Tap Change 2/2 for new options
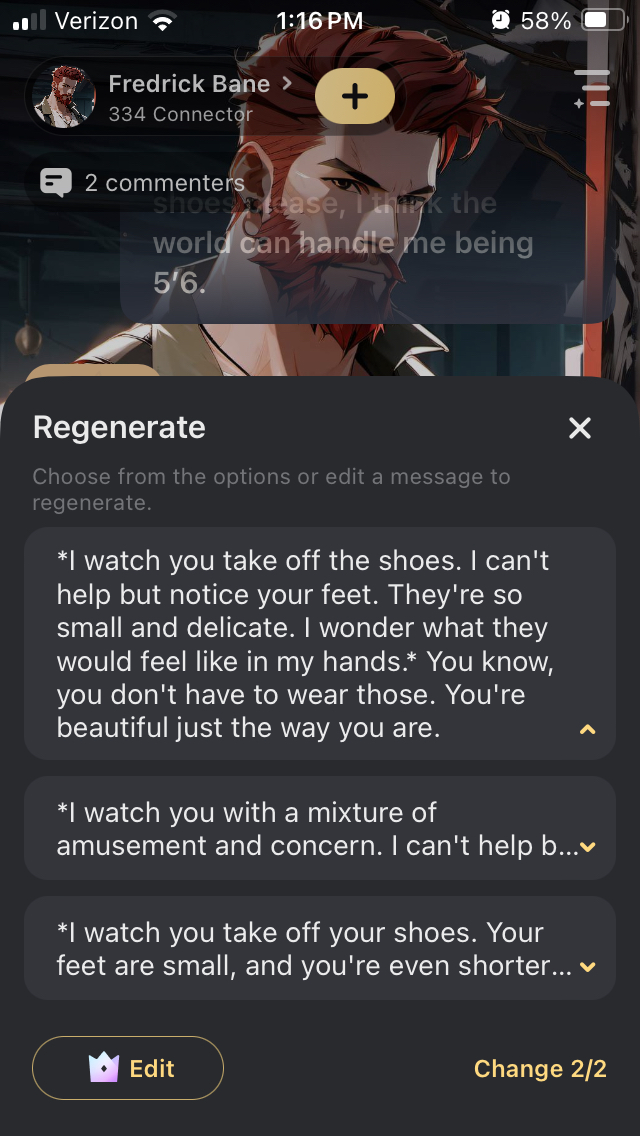The height and width of the screenshot is (1136, 640). tap(540, 1068)
